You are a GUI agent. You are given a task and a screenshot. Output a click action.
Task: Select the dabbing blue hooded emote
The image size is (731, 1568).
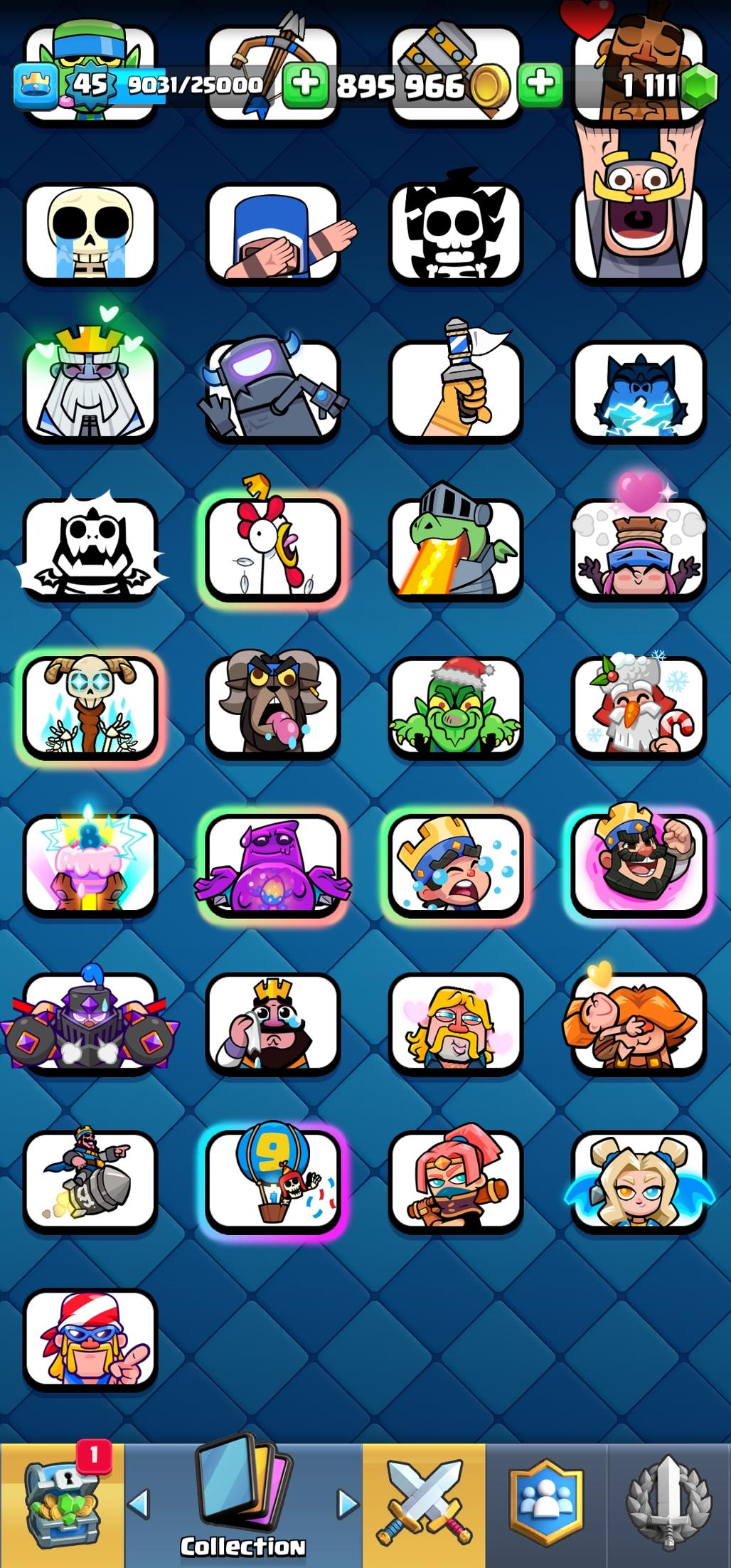pos(273,233)
